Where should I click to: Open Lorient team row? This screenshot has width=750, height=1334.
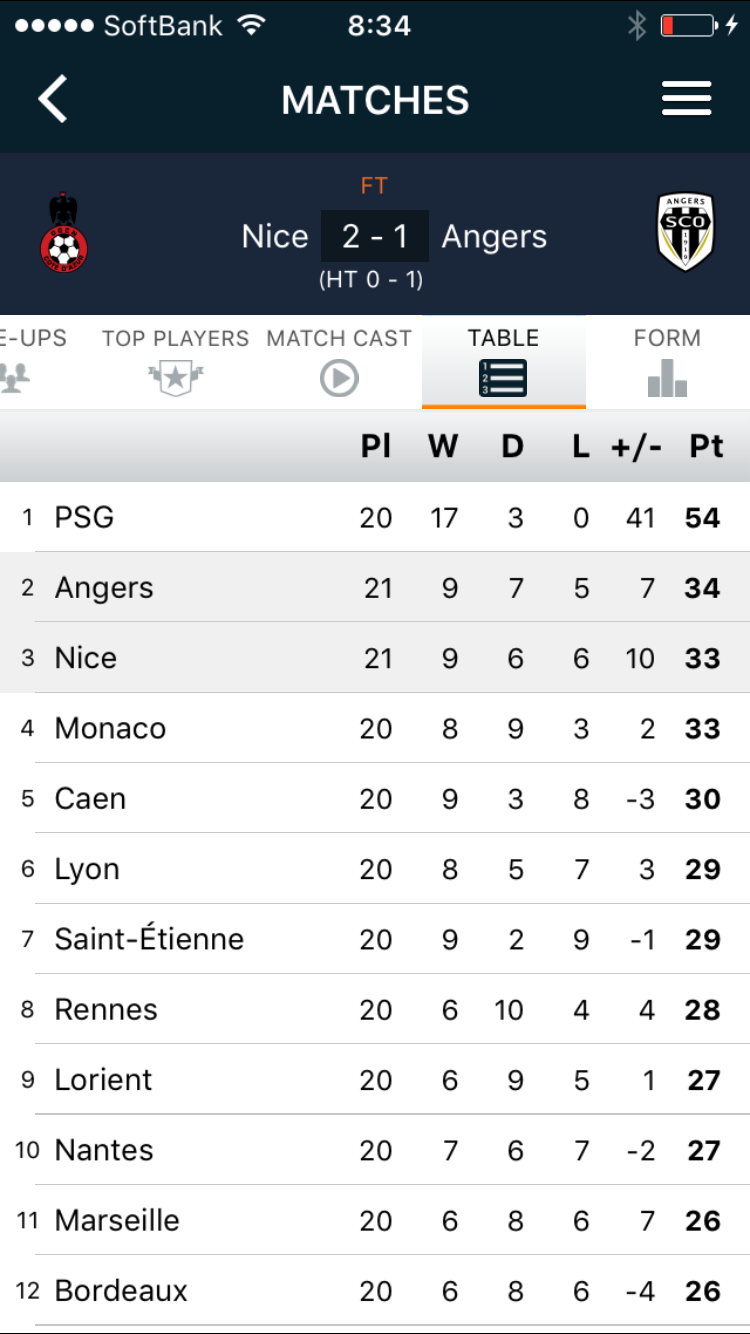375,1080
